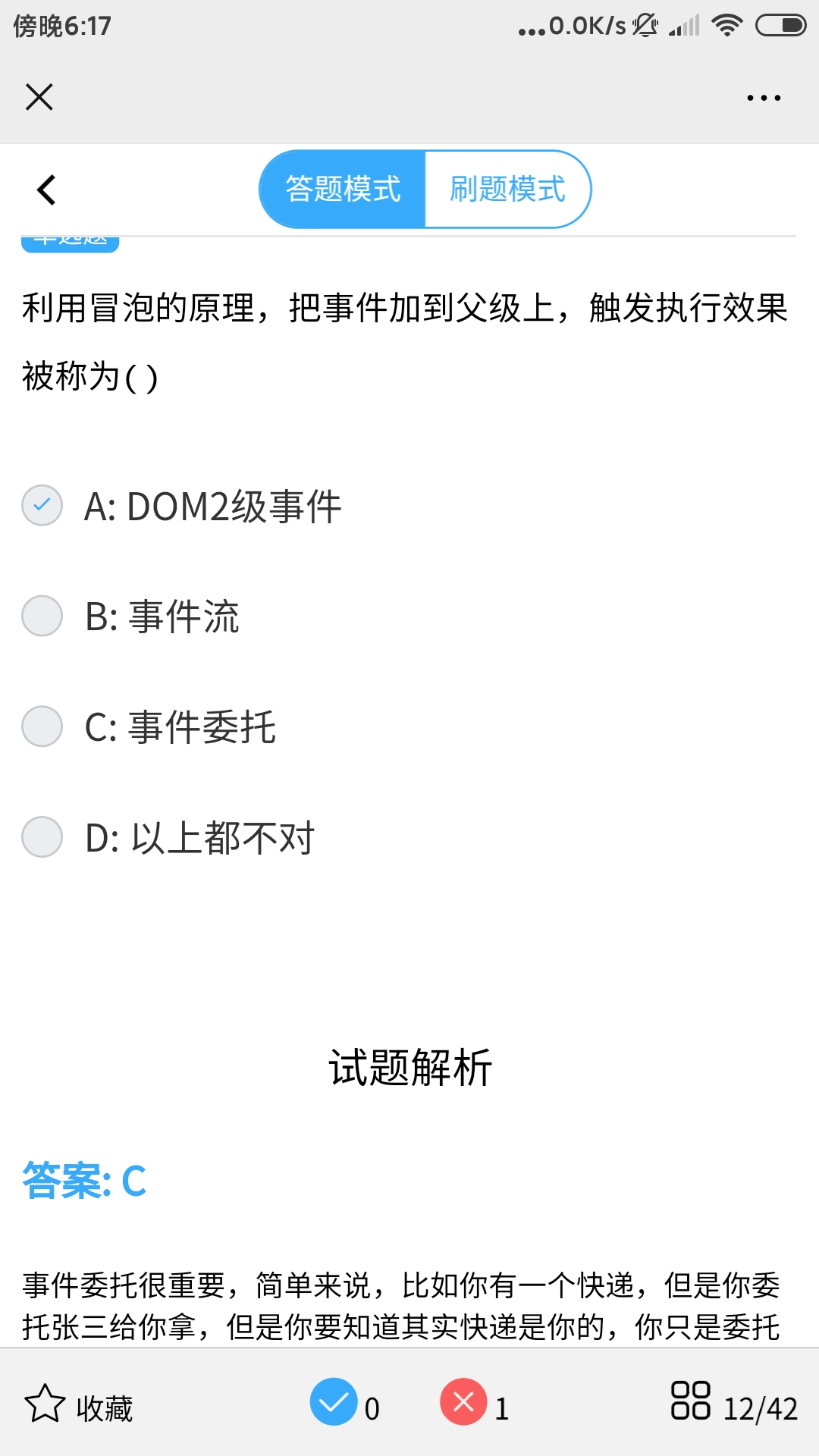819x1456 pixels.
Task: Switch to 答题模式 tab
Action: (x=343, y=190)
